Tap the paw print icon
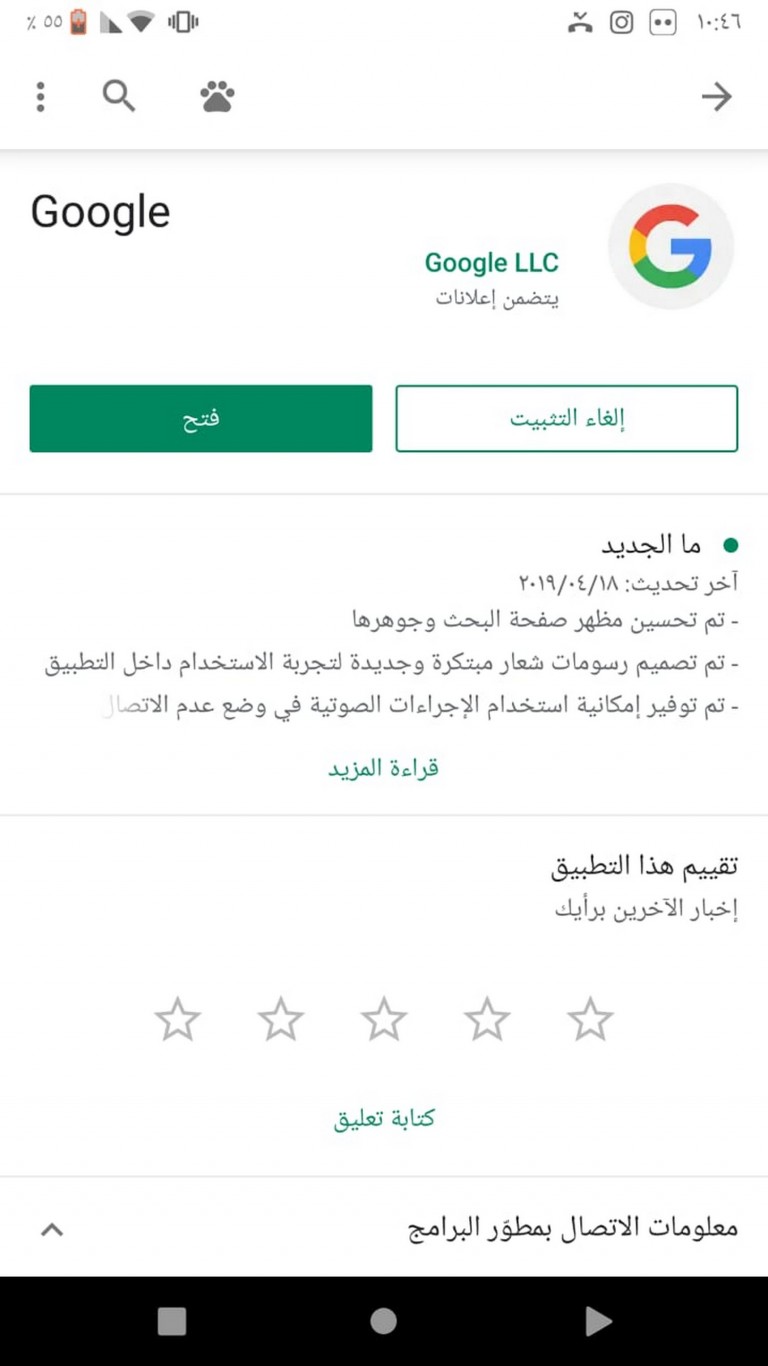768x1366 pixels. (217, 97)
